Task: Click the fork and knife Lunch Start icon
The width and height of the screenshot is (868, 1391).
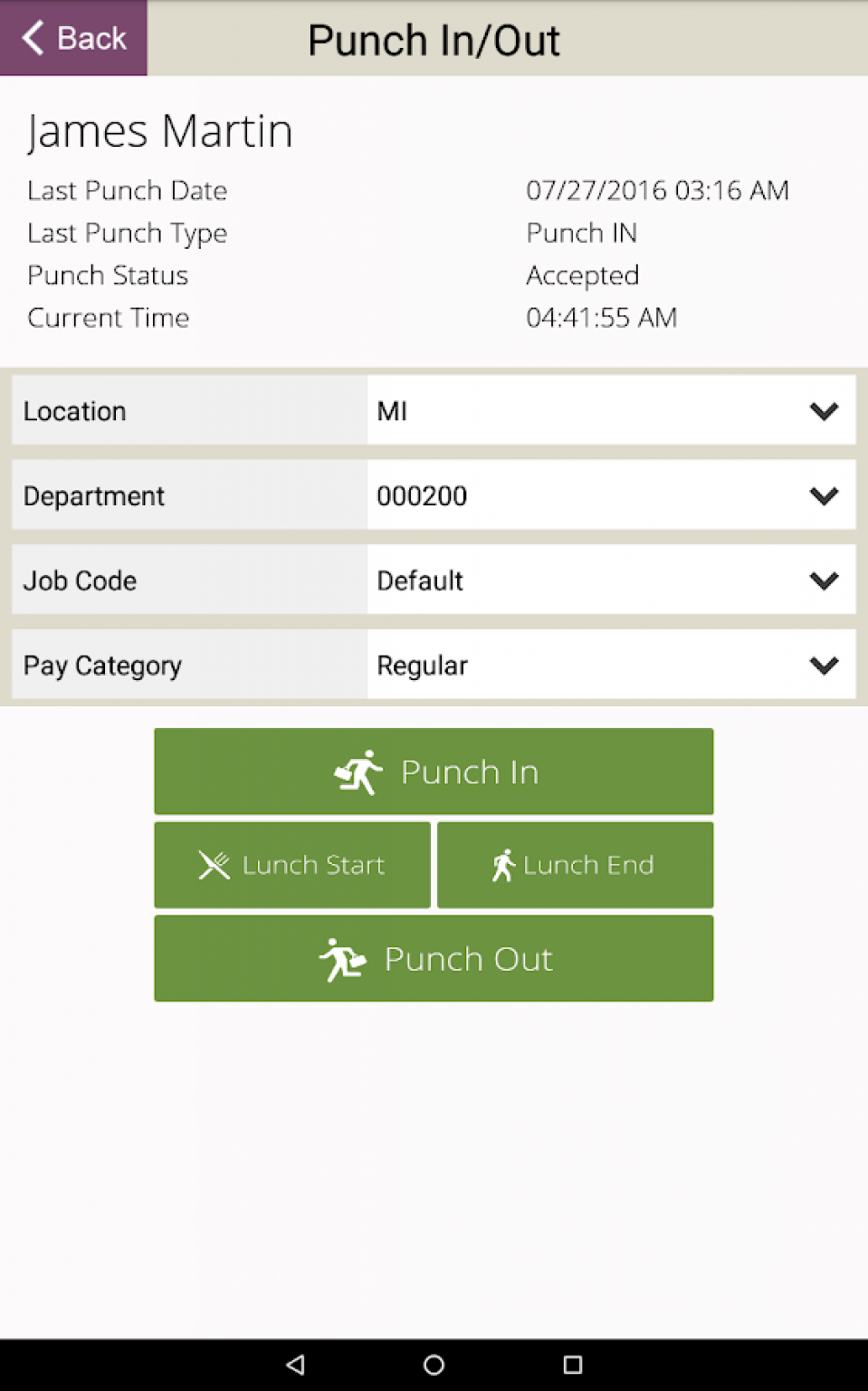Action: [213, 864]
